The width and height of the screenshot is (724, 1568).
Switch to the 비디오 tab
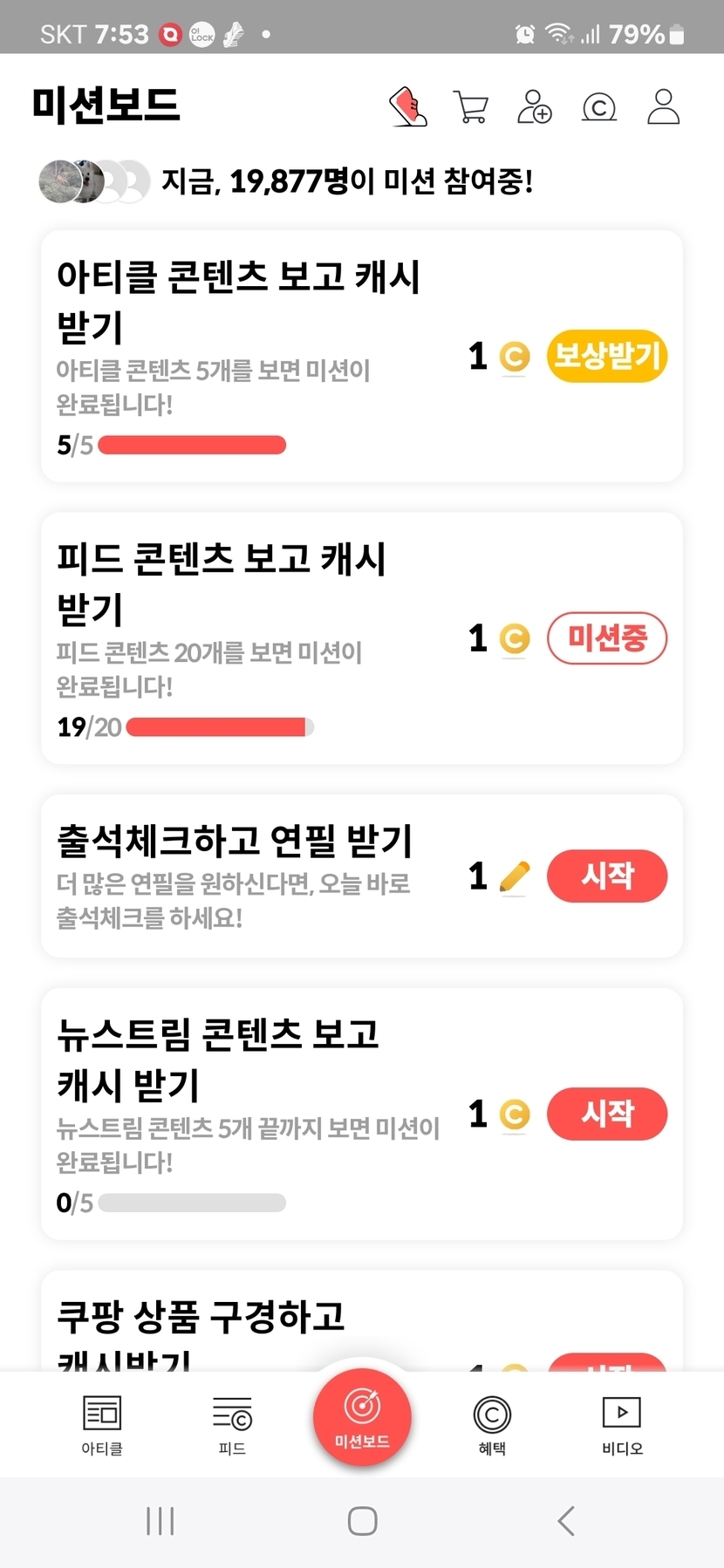[x=622, y=1425]
